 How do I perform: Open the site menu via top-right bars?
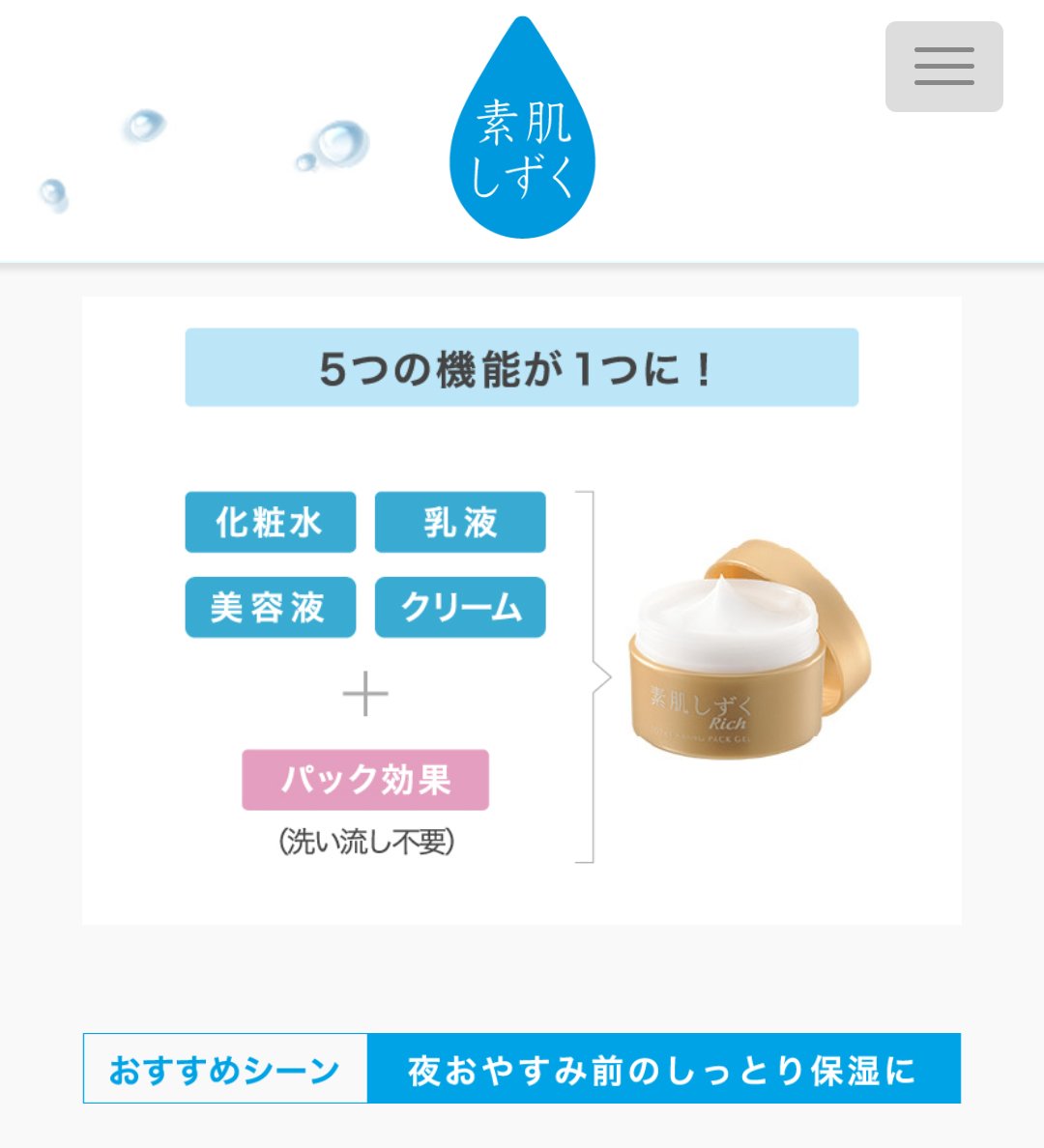(943, 68)
